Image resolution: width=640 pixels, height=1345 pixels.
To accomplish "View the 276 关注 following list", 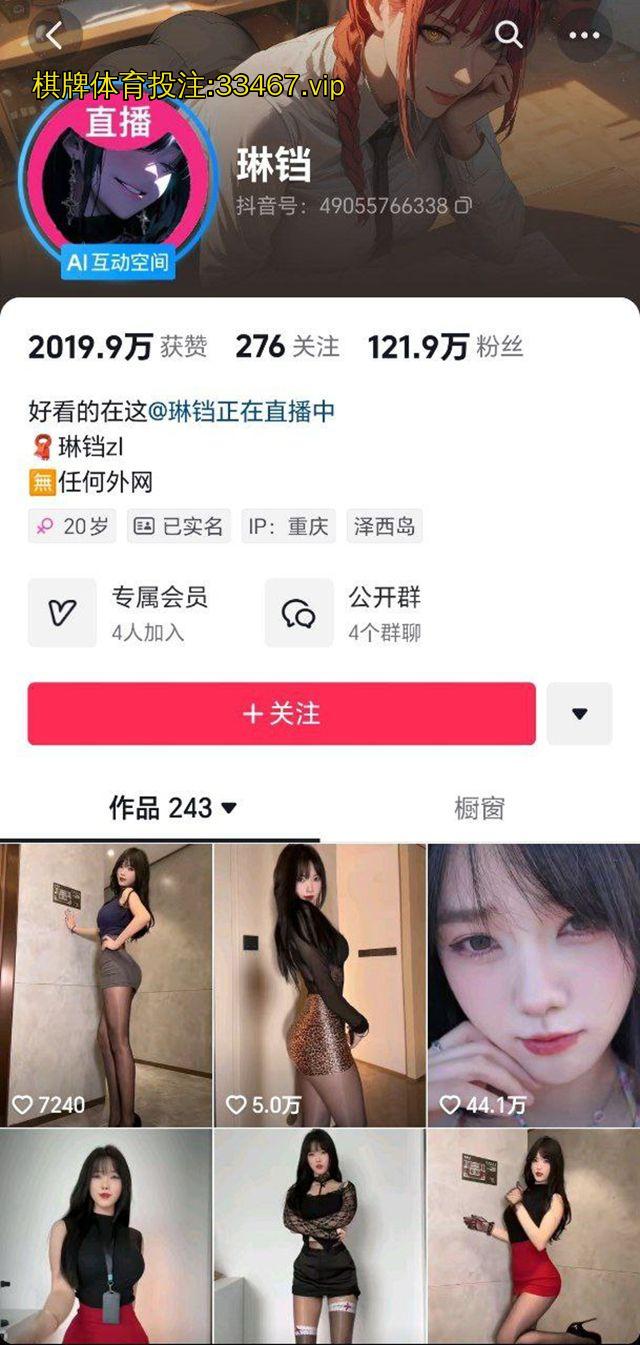I will click(287, 347).
